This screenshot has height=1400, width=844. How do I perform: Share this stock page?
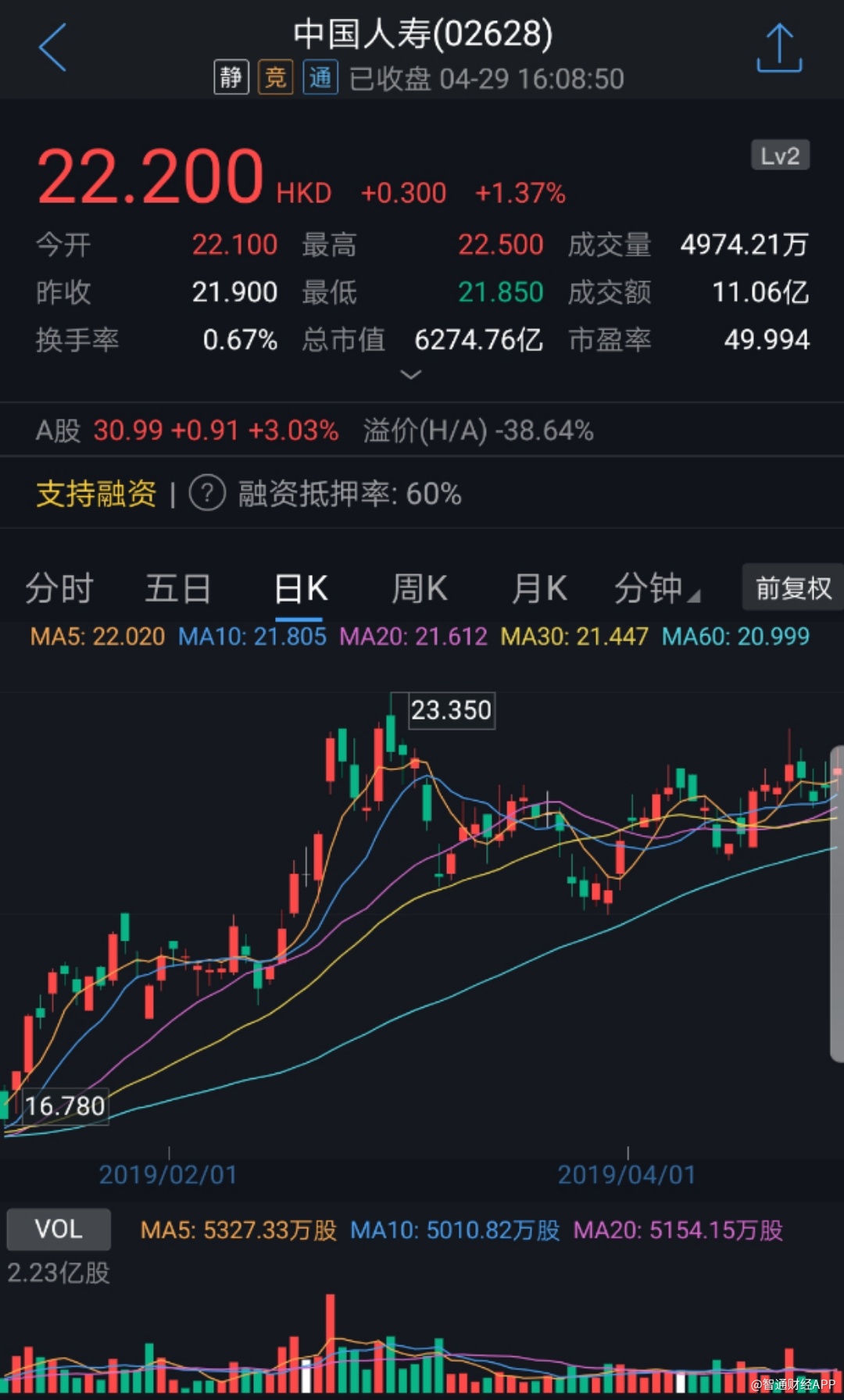point(779,48)
